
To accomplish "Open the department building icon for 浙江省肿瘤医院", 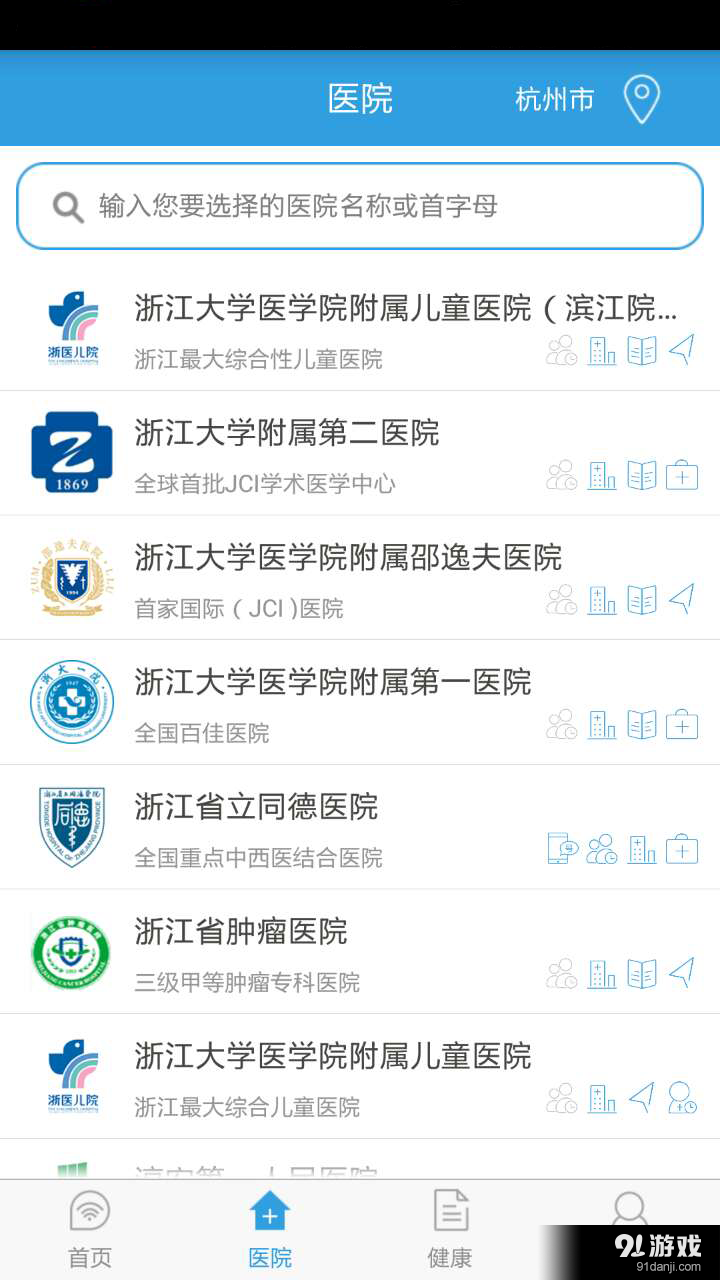I will (601, 973).
